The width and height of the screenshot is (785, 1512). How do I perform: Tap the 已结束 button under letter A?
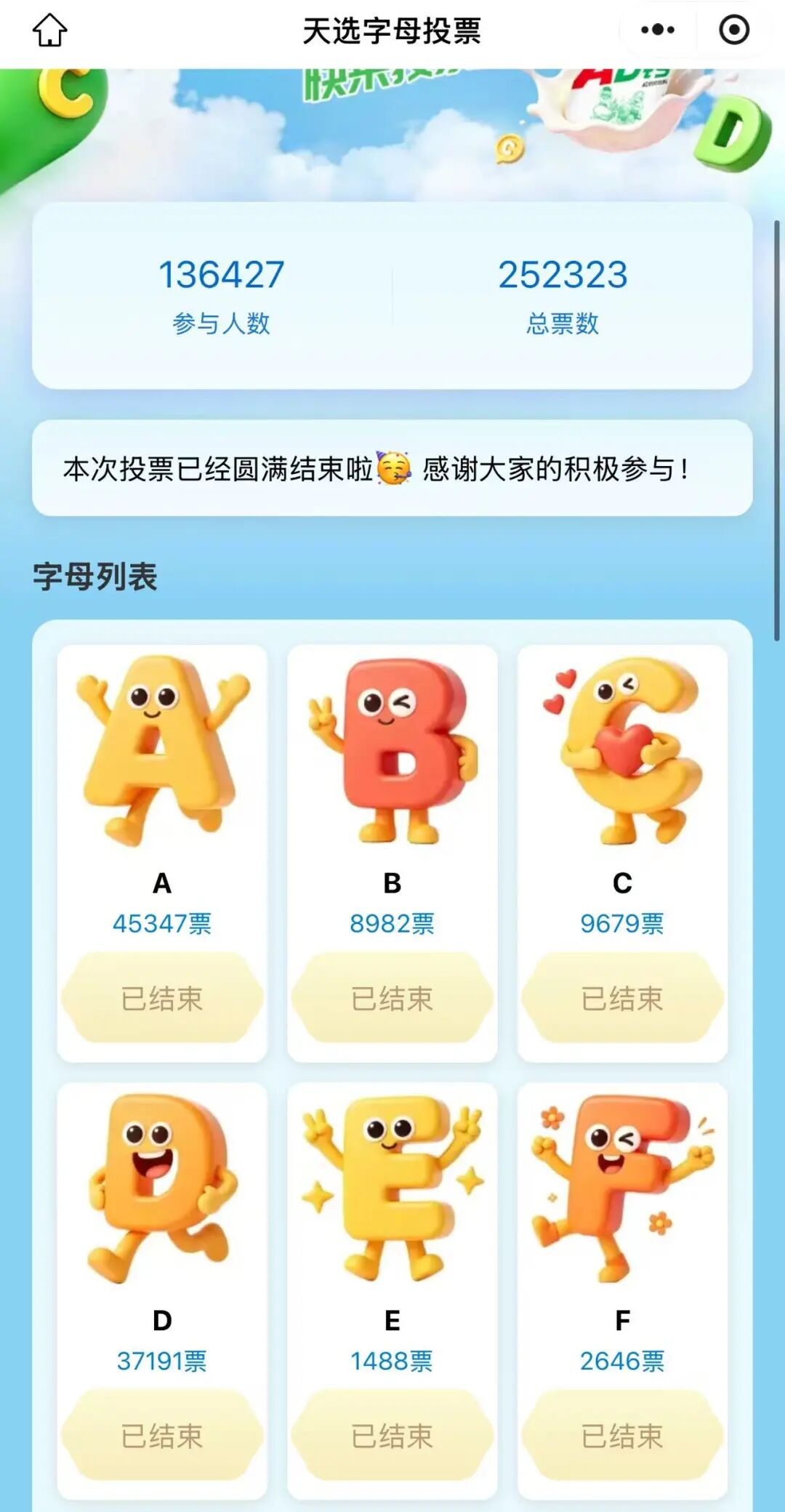coord(161,998)
